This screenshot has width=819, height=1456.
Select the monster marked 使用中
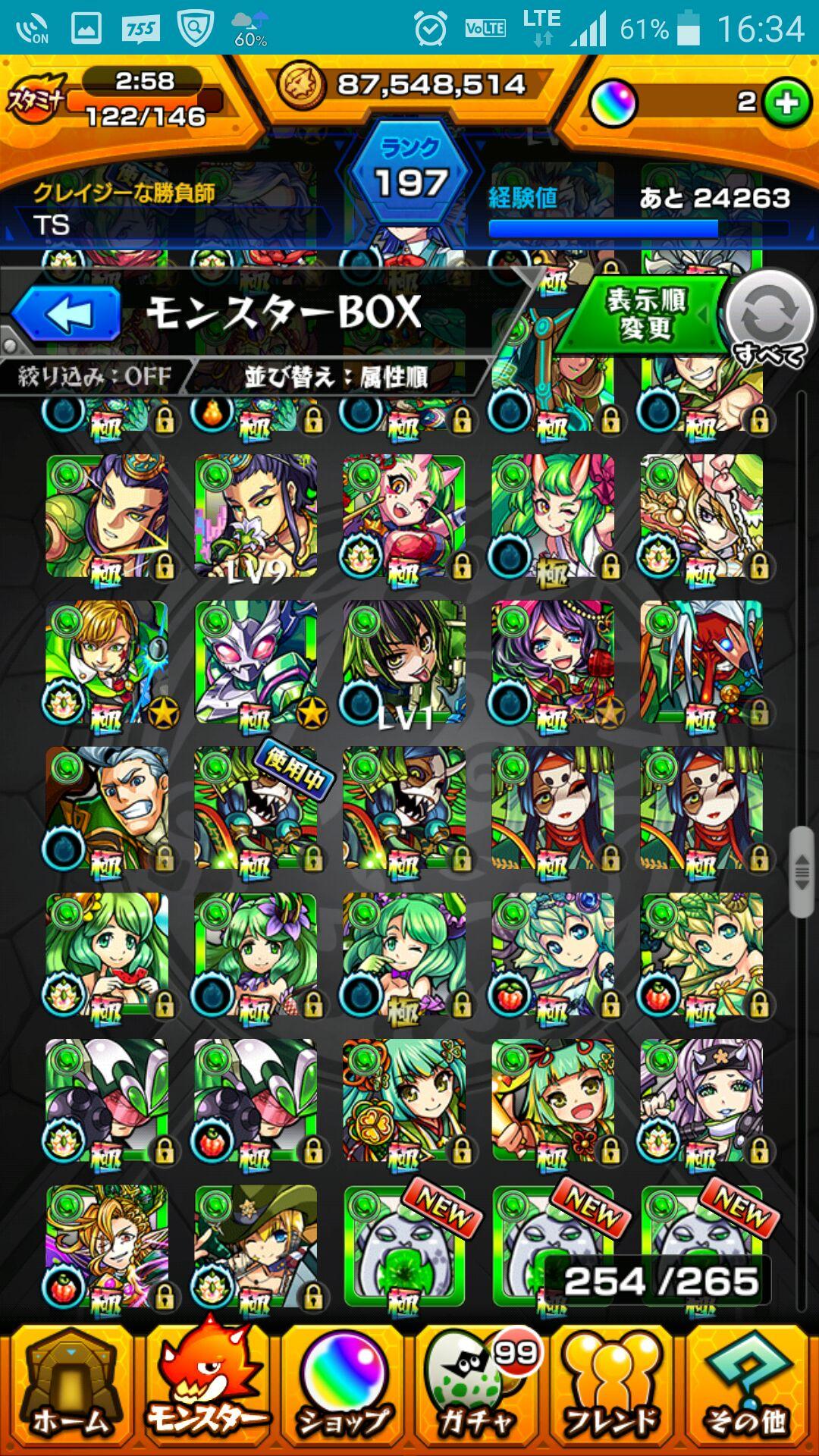256,808
